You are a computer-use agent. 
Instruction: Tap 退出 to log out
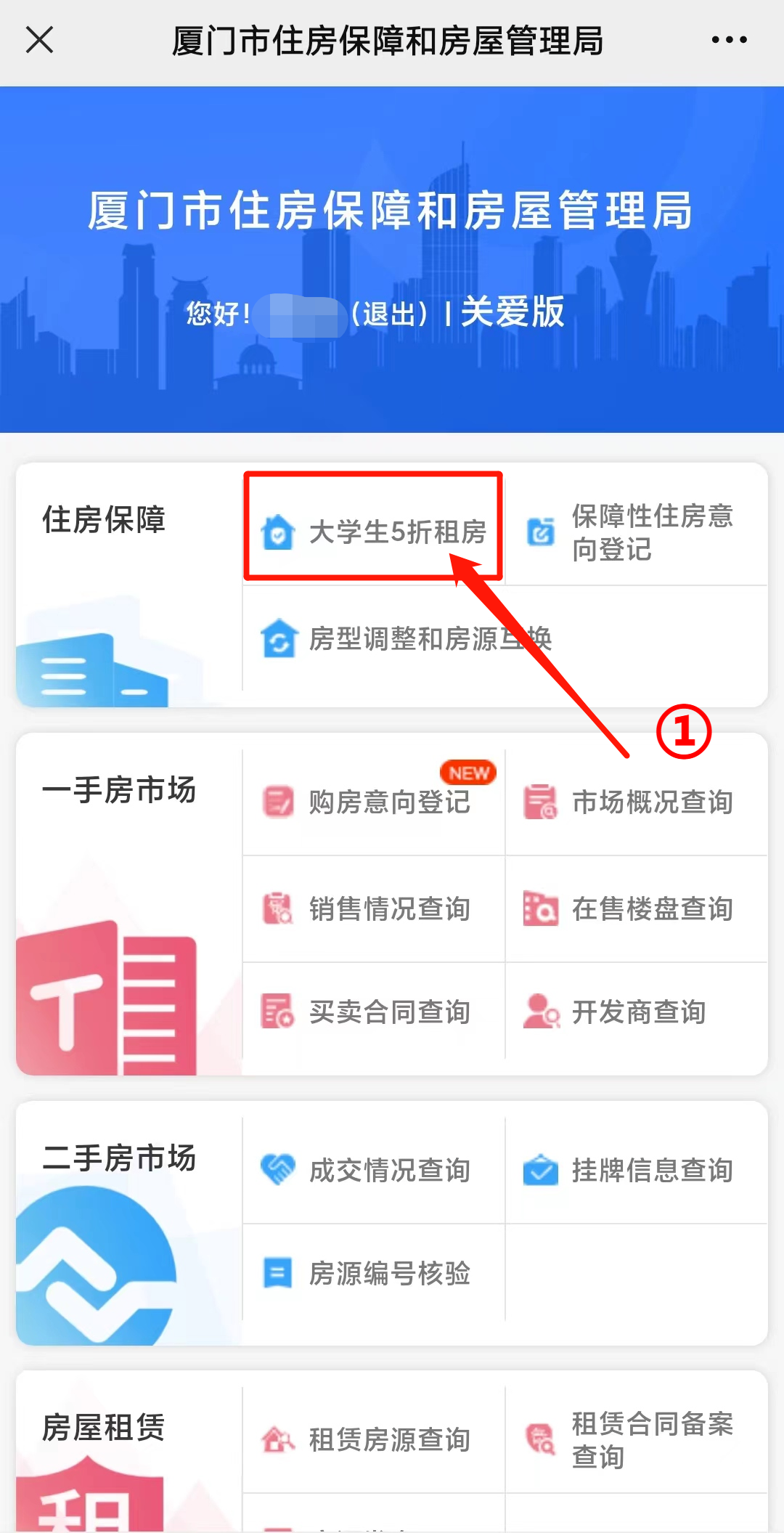(x=390, y=314)
